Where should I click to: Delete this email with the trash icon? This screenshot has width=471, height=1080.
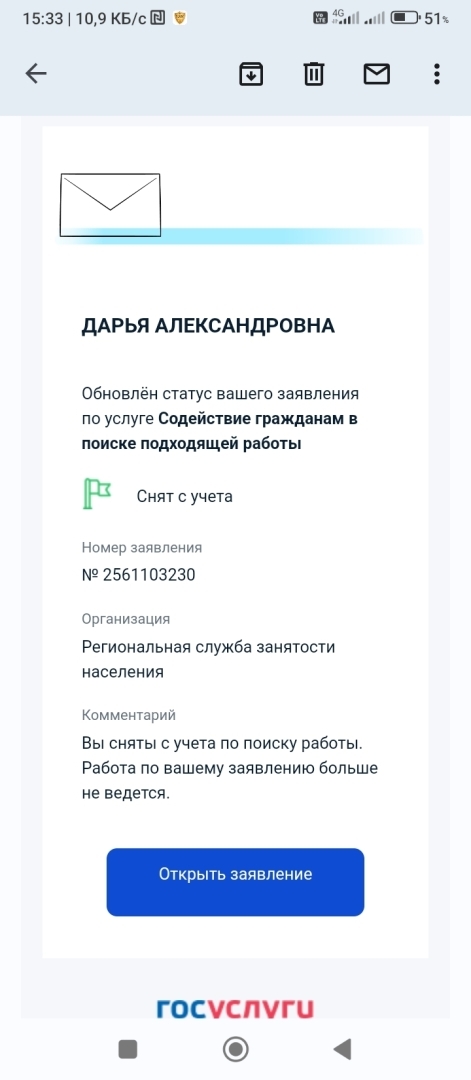click(x=314, y=74)
